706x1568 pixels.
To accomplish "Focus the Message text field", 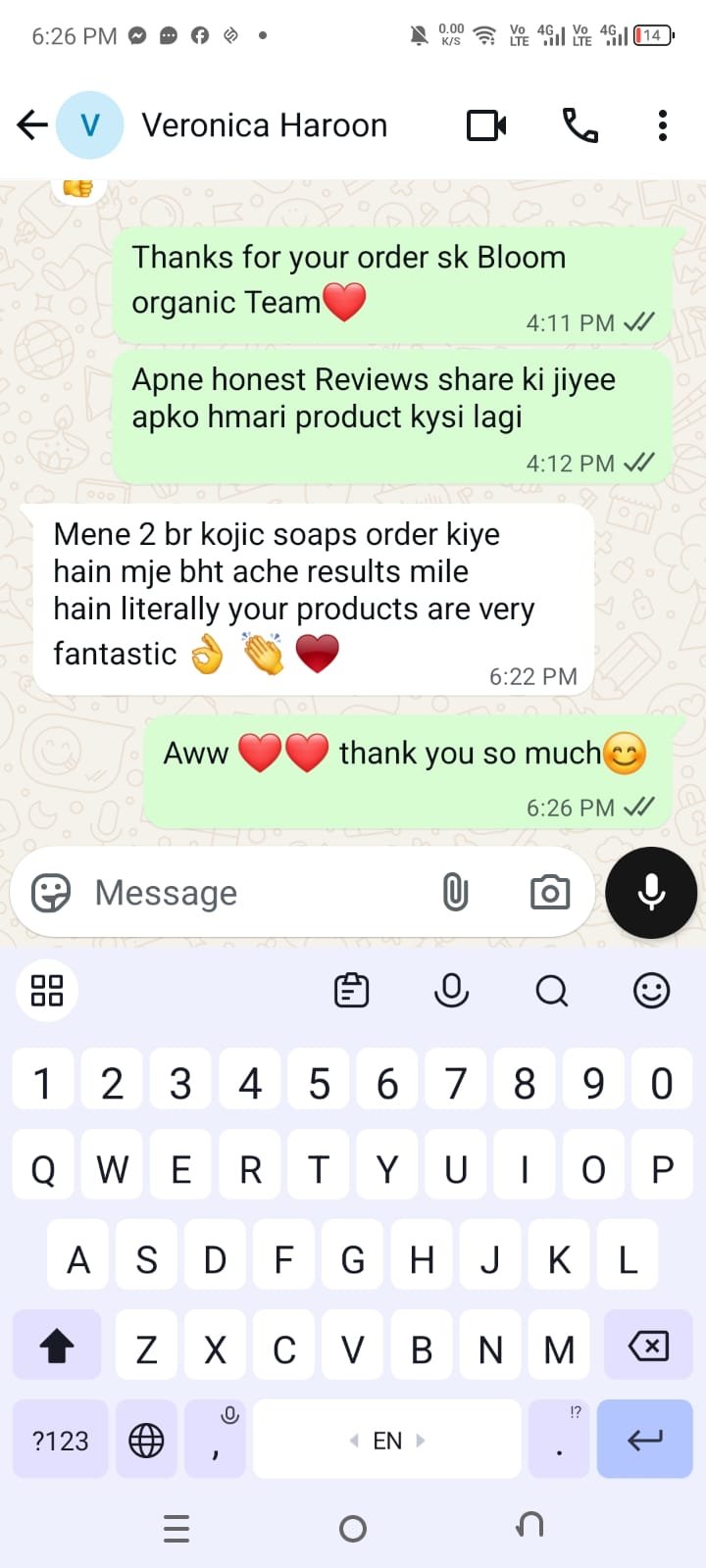I will (x=255, y=893).
